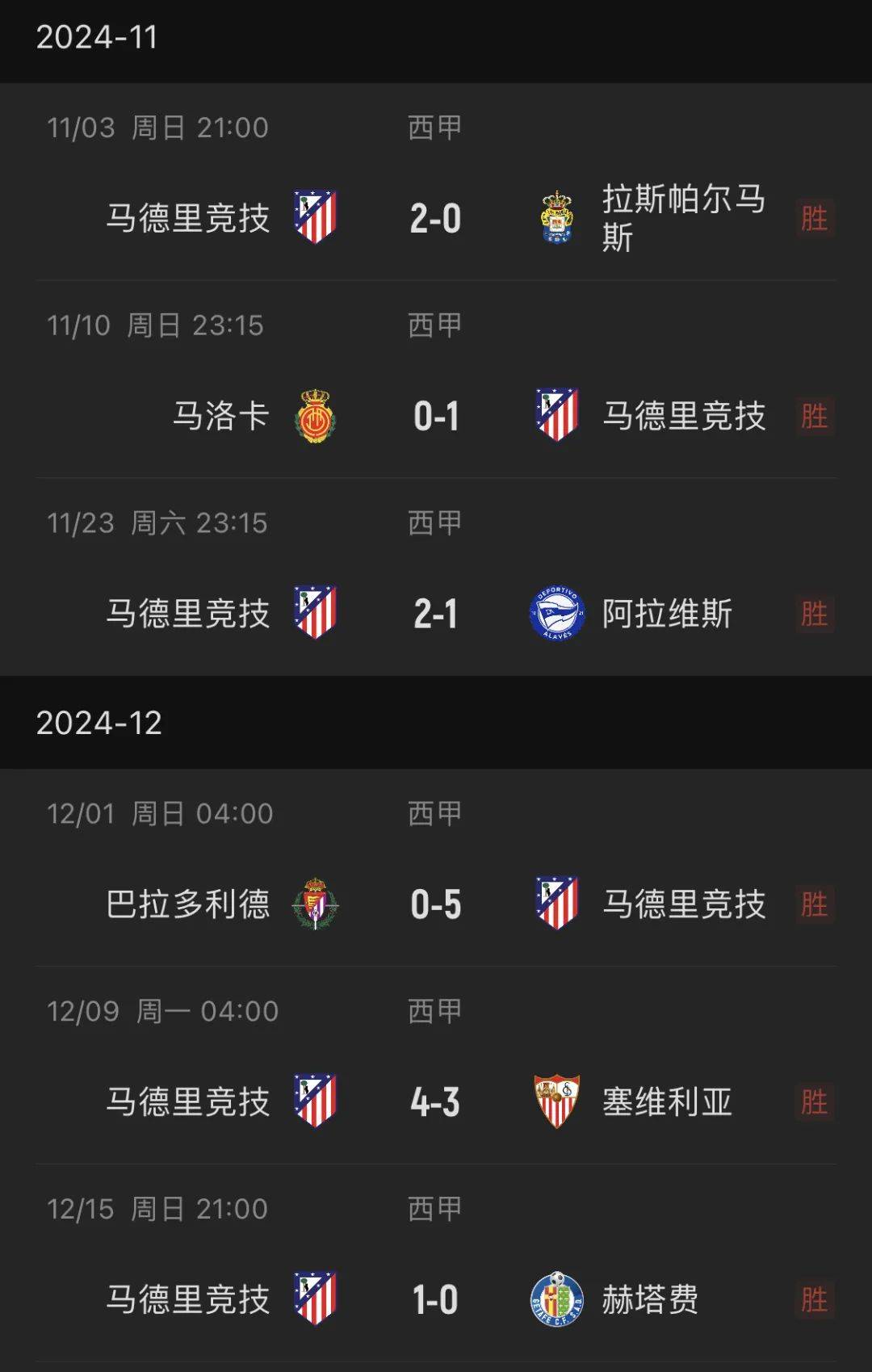Select the 巴拉多利德 0-5 match row
The image size is (872, 1372).
tap(436, 904)
